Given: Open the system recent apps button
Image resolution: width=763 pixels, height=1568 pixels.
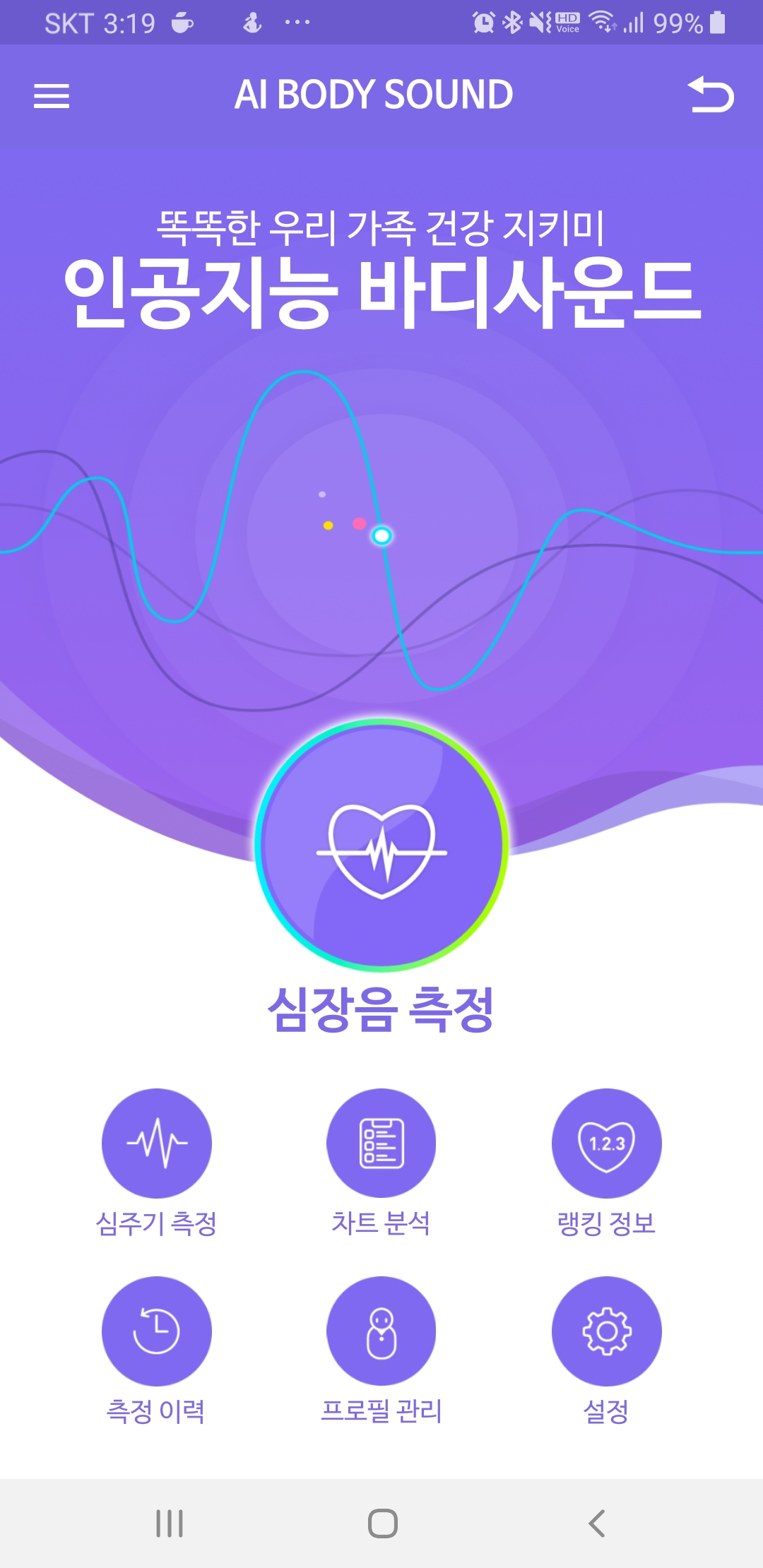Looking at the screenshot, I should point(170,1524).
